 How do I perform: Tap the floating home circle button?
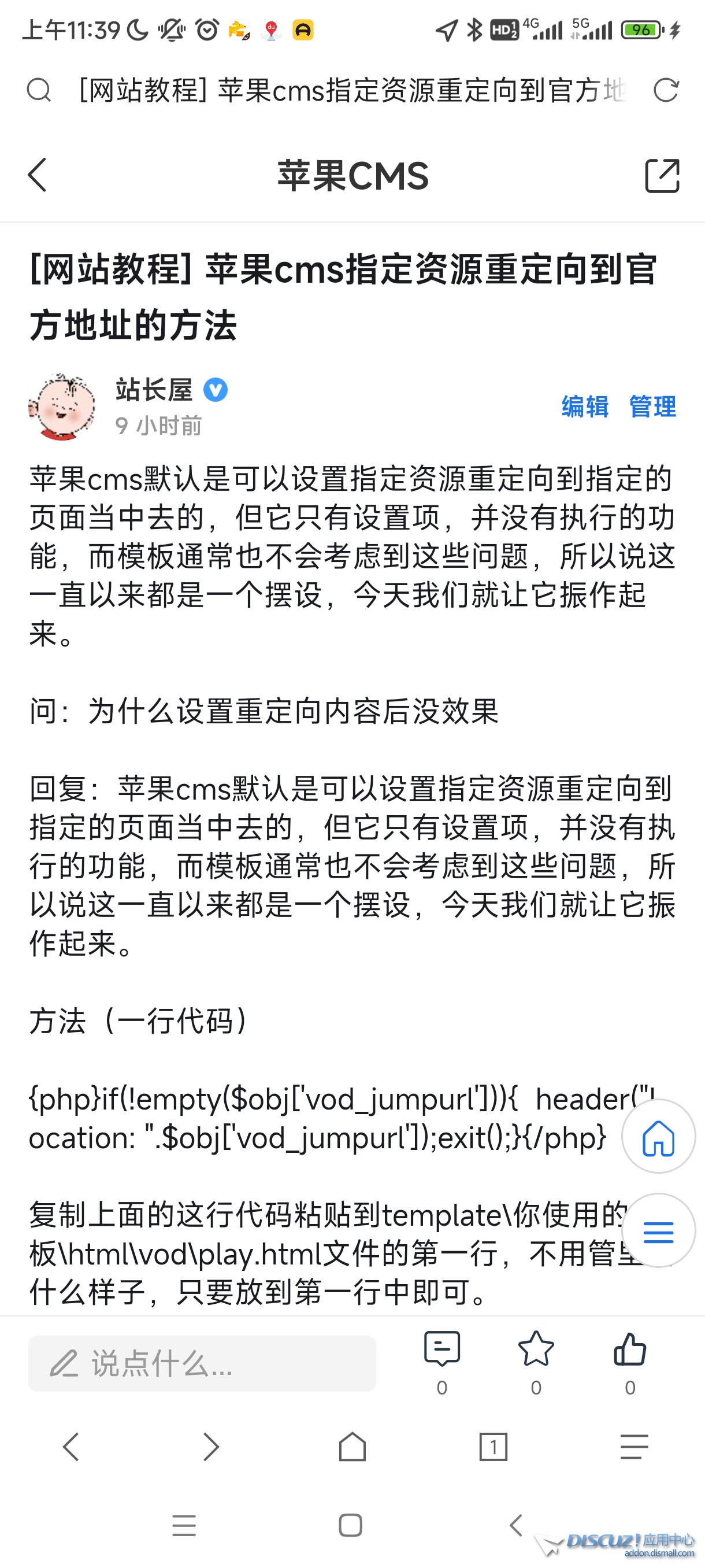[x=658, y=1137]
